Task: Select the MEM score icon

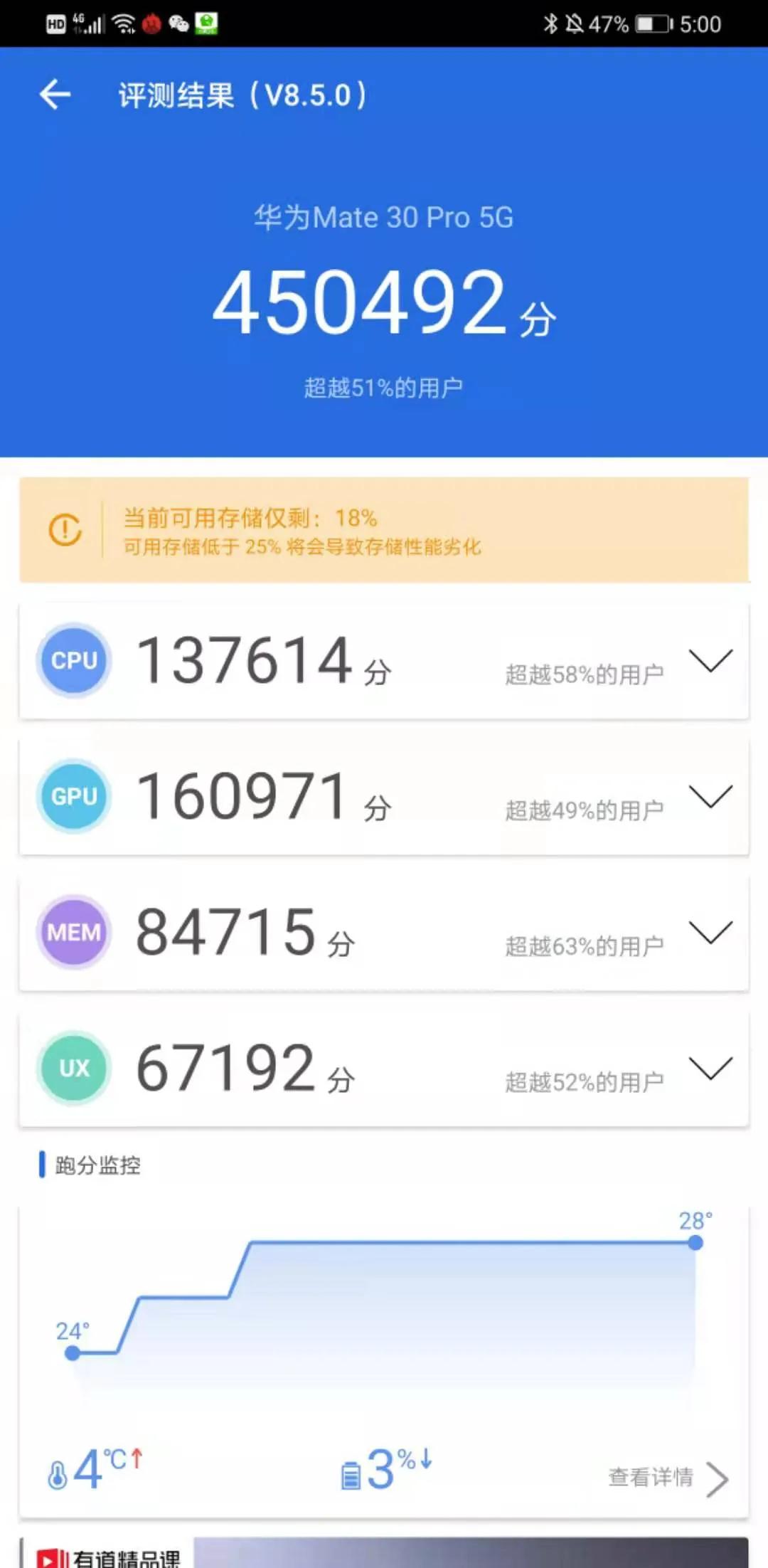Action: 74,931
